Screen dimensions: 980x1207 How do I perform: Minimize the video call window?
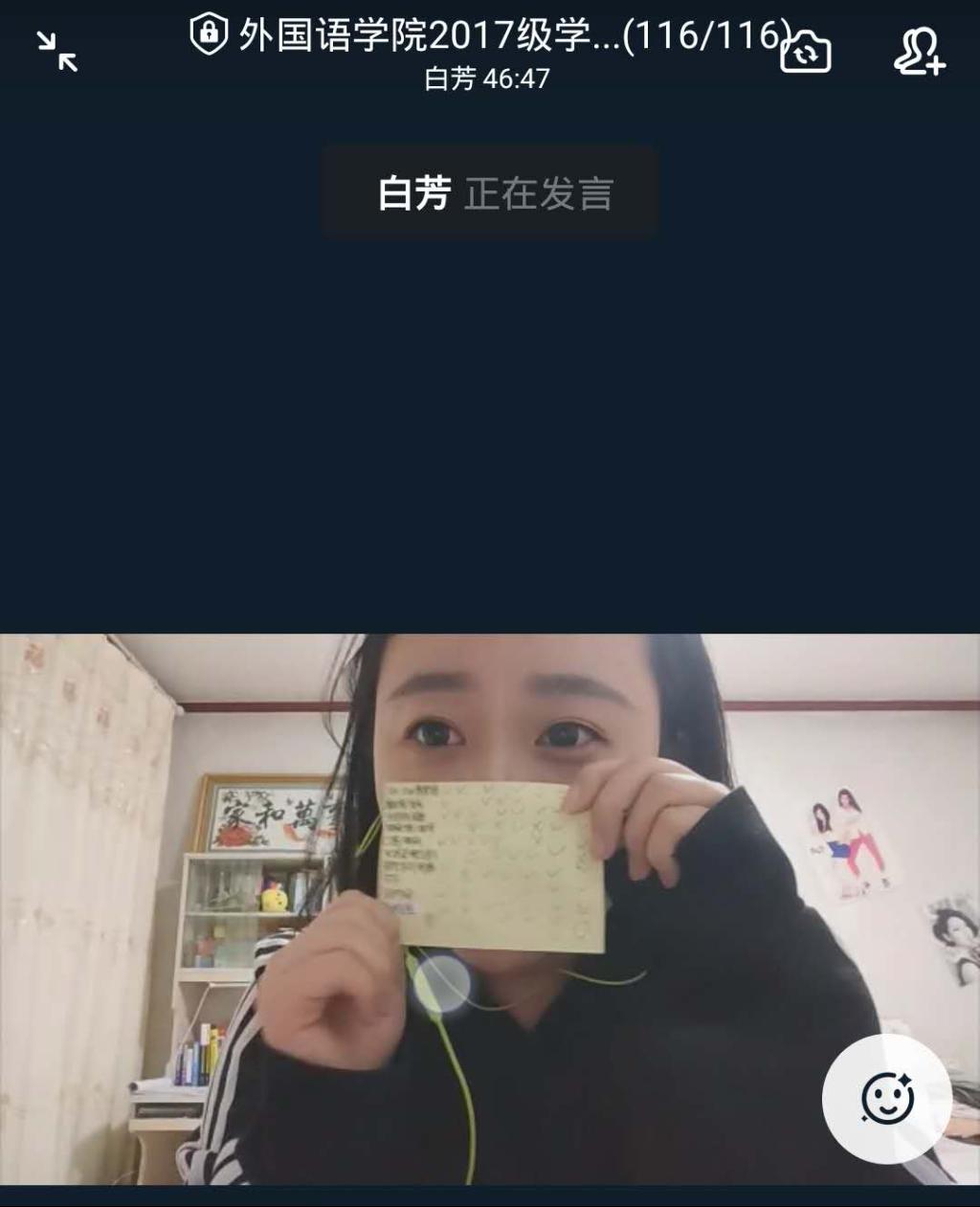click(x=57, y=52)
